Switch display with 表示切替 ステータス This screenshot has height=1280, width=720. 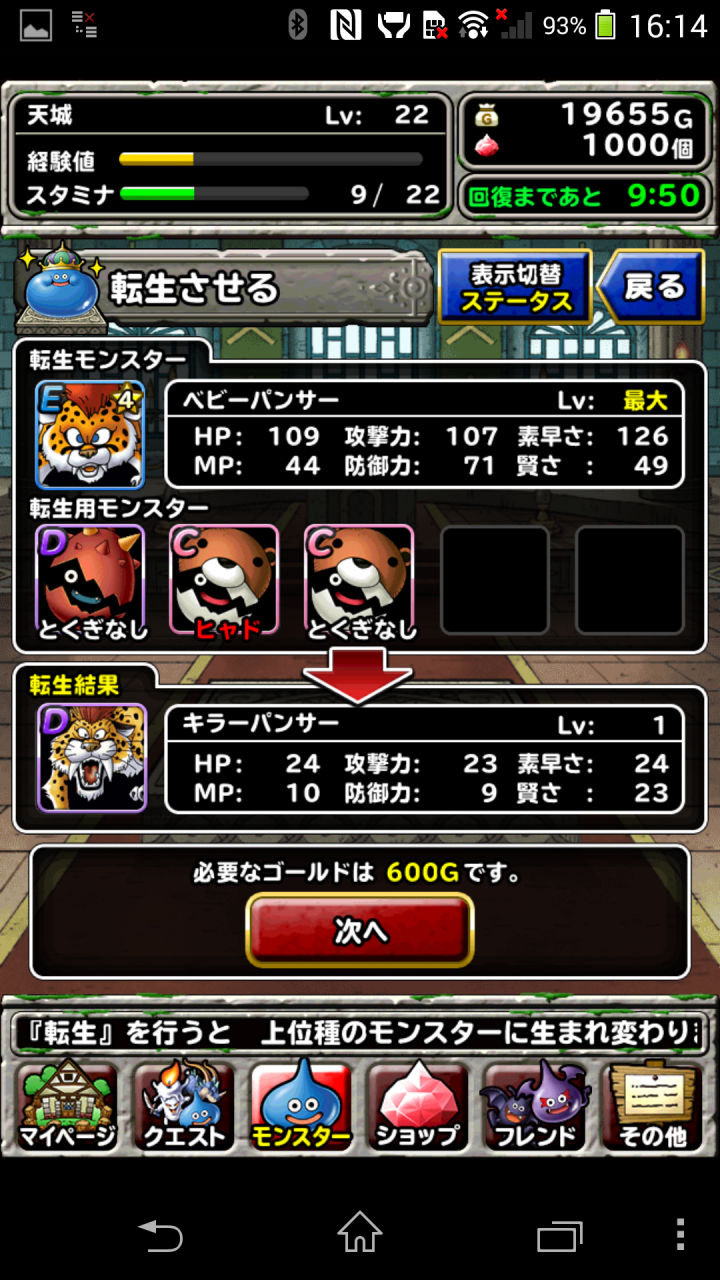coord(515,287)
